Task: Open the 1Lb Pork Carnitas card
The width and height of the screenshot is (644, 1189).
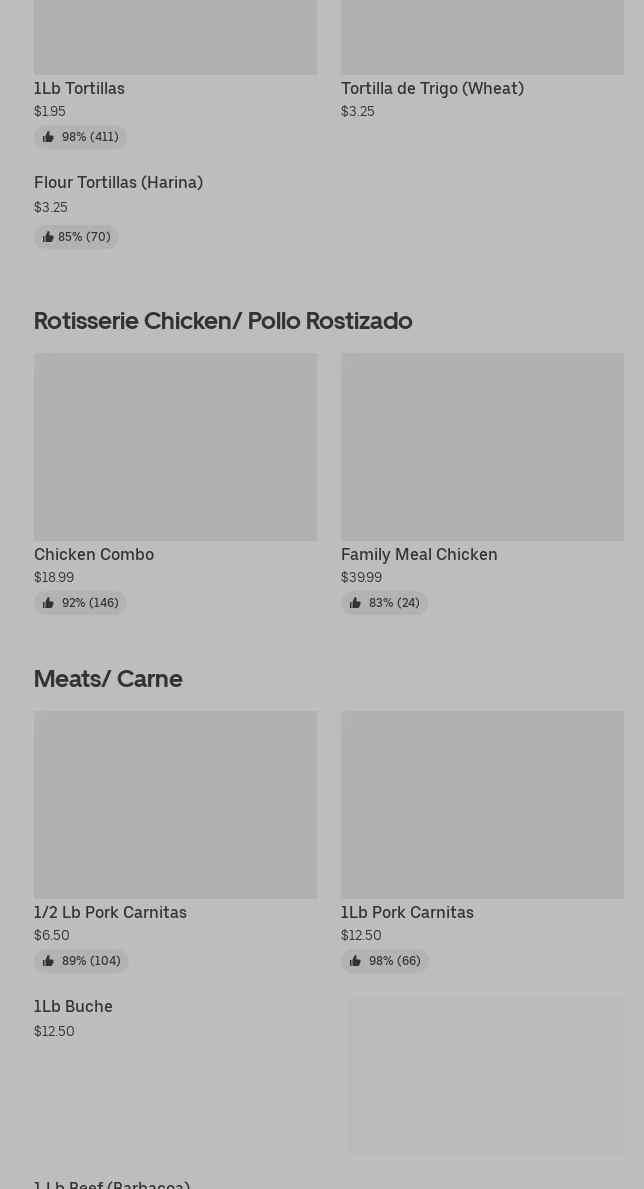Action: (x=482, y=805)
